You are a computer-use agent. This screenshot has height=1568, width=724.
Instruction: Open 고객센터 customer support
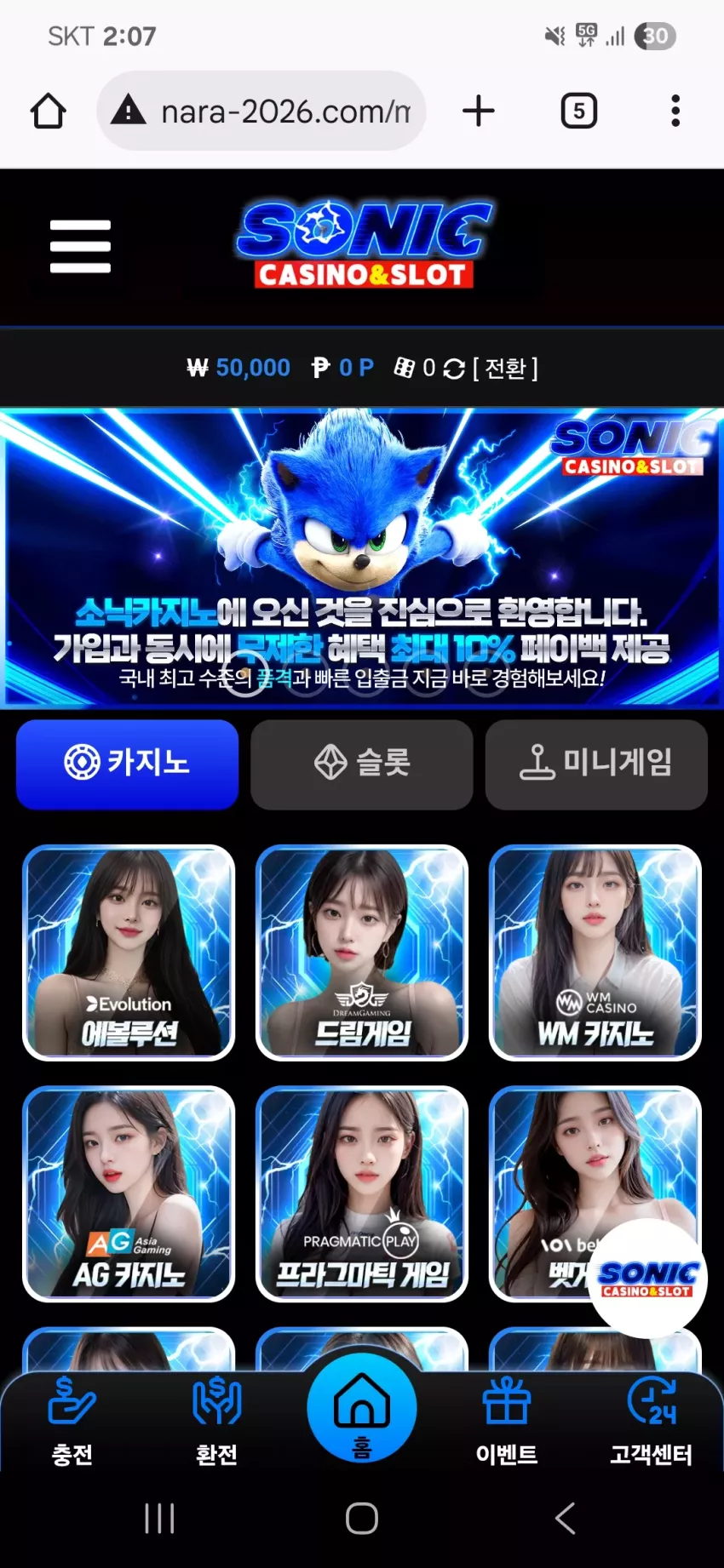[x=652, y=1422]
